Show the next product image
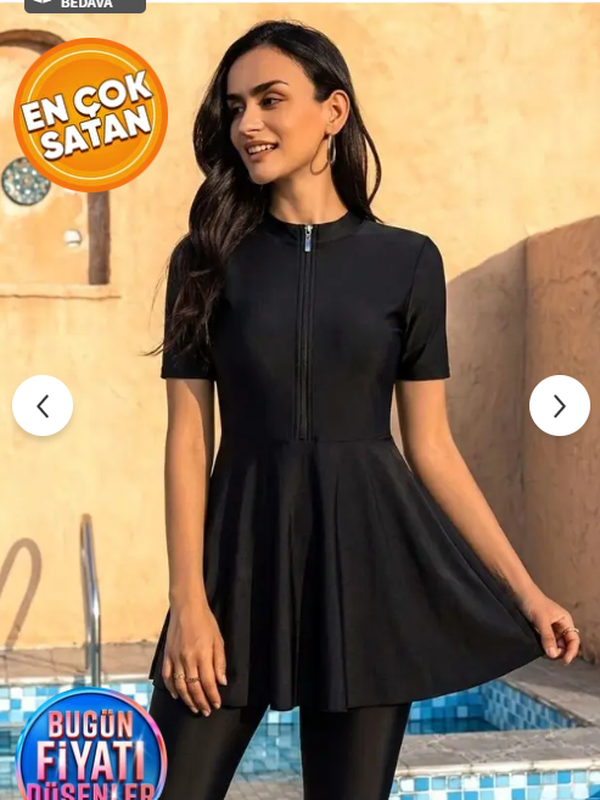600x800 pixels. coord(560,406)
